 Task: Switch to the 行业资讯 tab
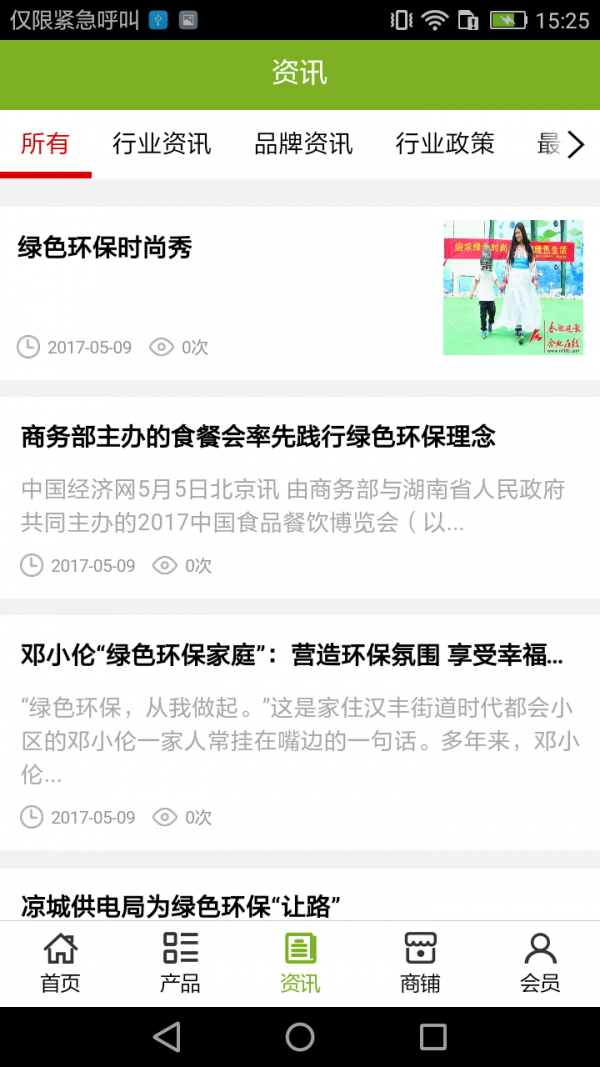(x=161, y=144)
